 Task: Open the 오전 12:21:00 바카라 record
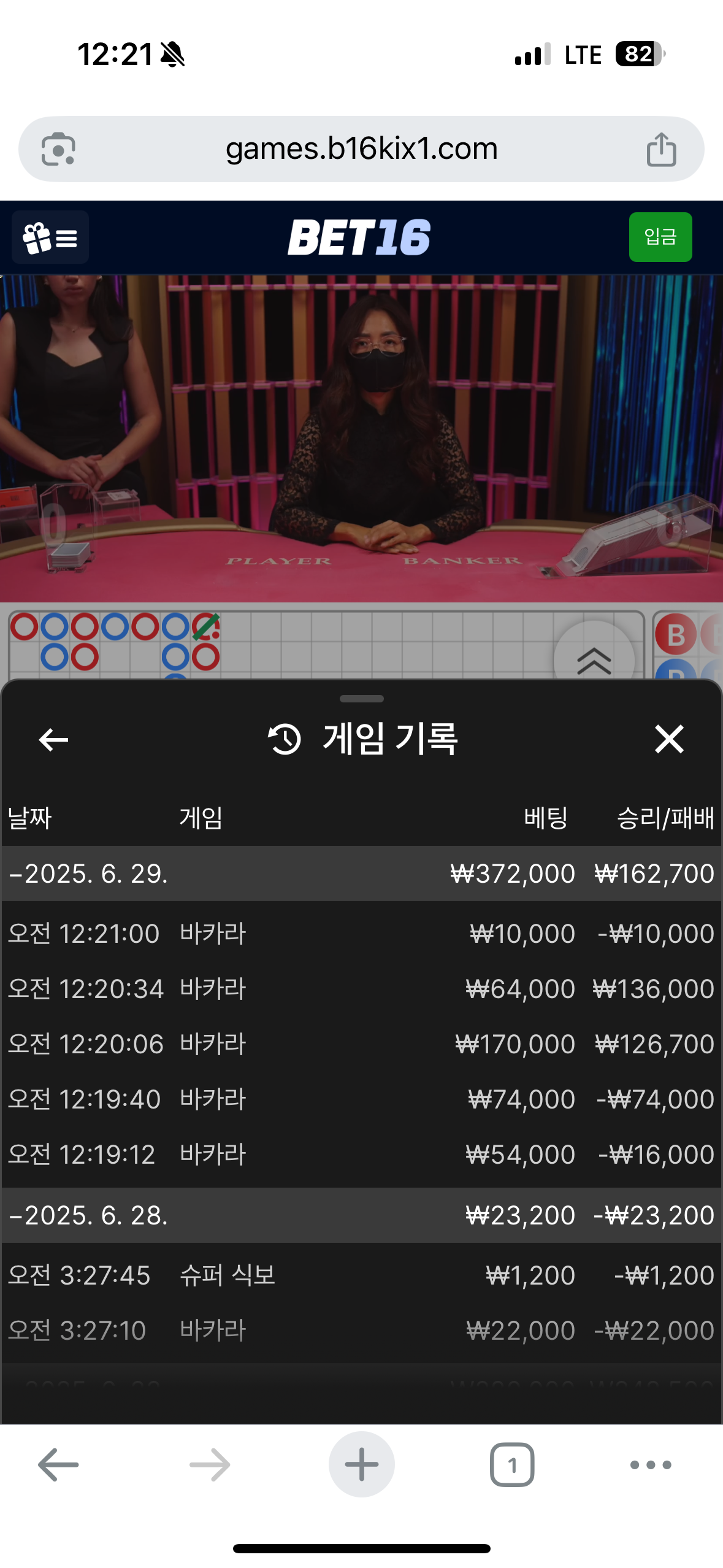(x=361, y=934)
